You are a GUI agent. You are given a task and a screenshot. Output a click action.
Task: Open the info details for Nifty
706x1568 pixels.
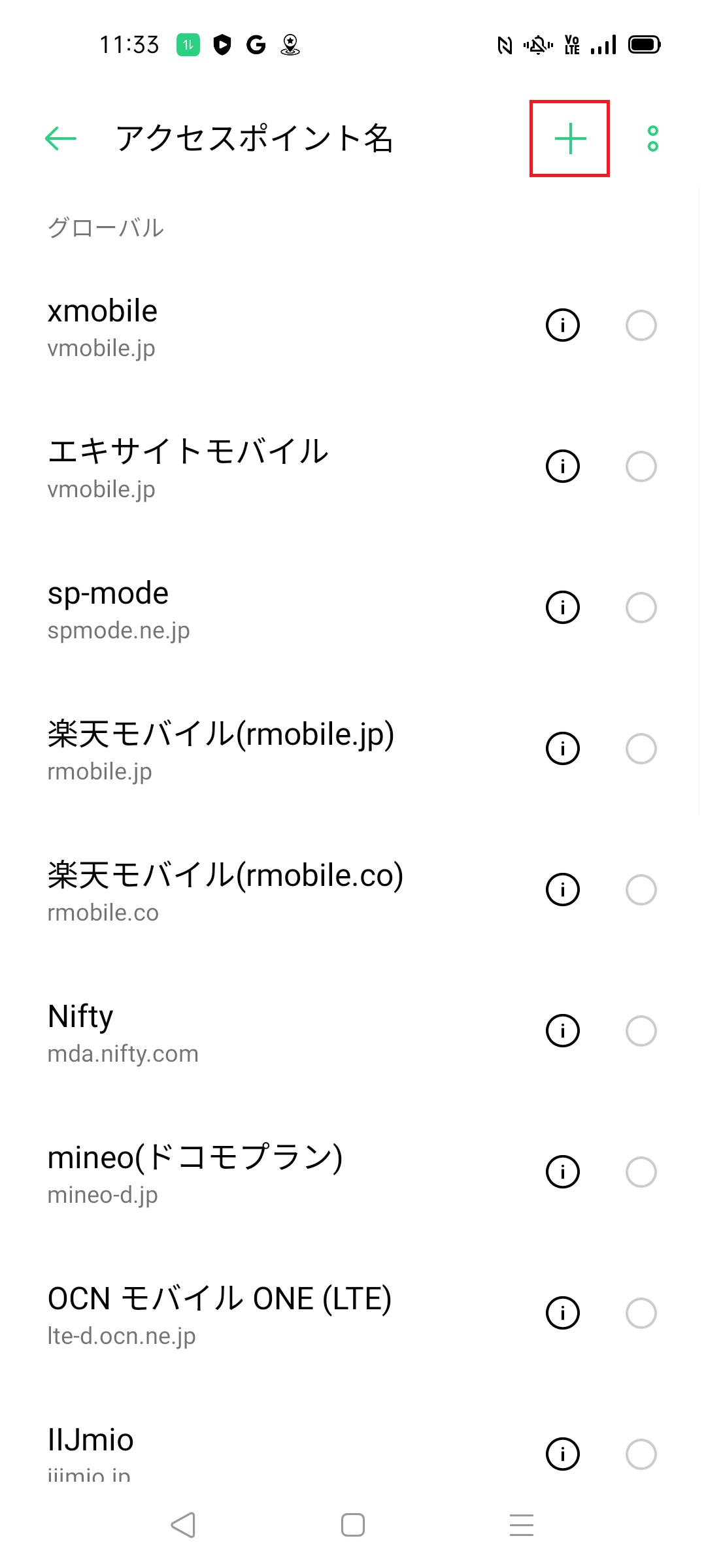[x=562, y=1031]
